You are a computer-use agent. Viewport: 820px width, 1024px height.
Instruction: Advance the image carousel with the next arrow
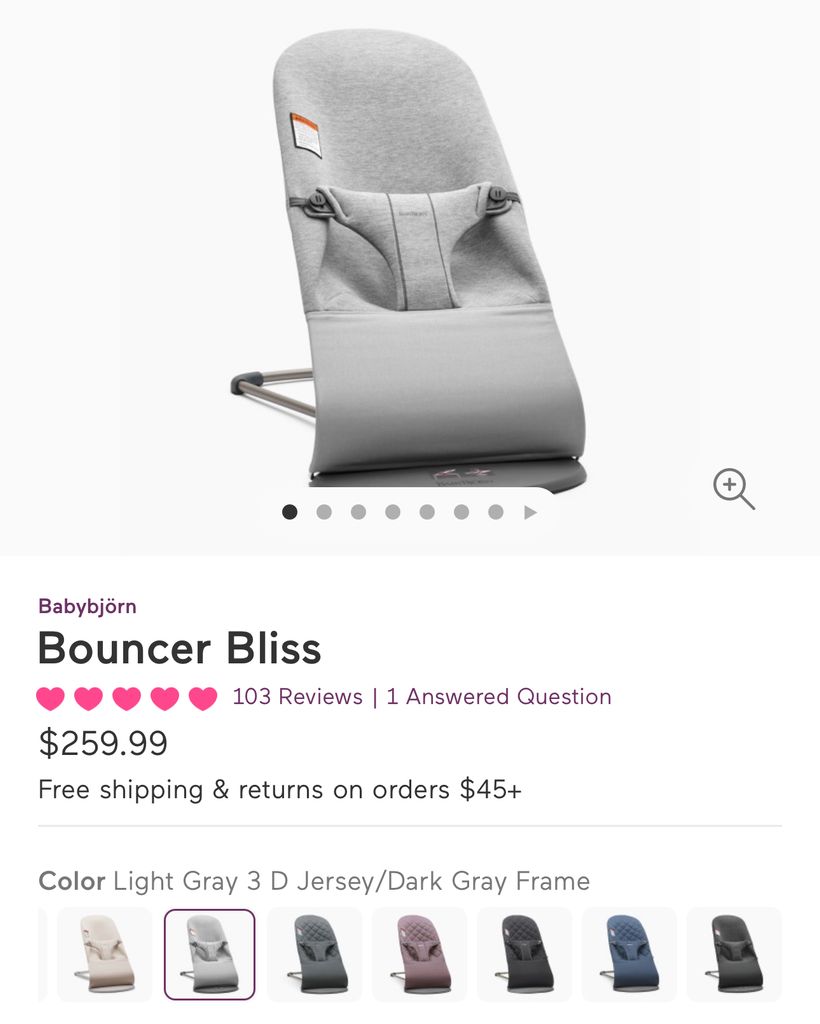[529, 511]
